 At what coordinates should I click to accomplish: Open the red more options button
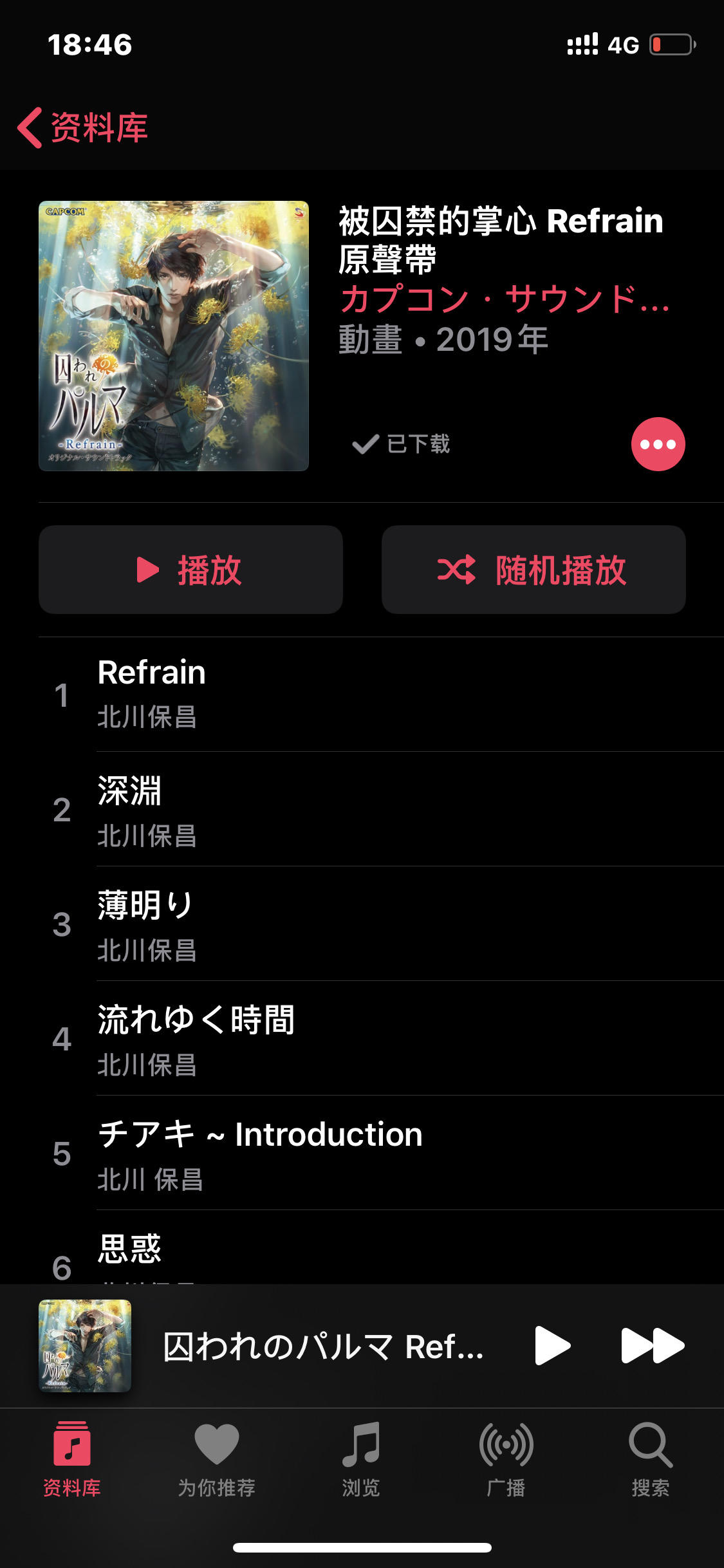click(x=658, y=444)
